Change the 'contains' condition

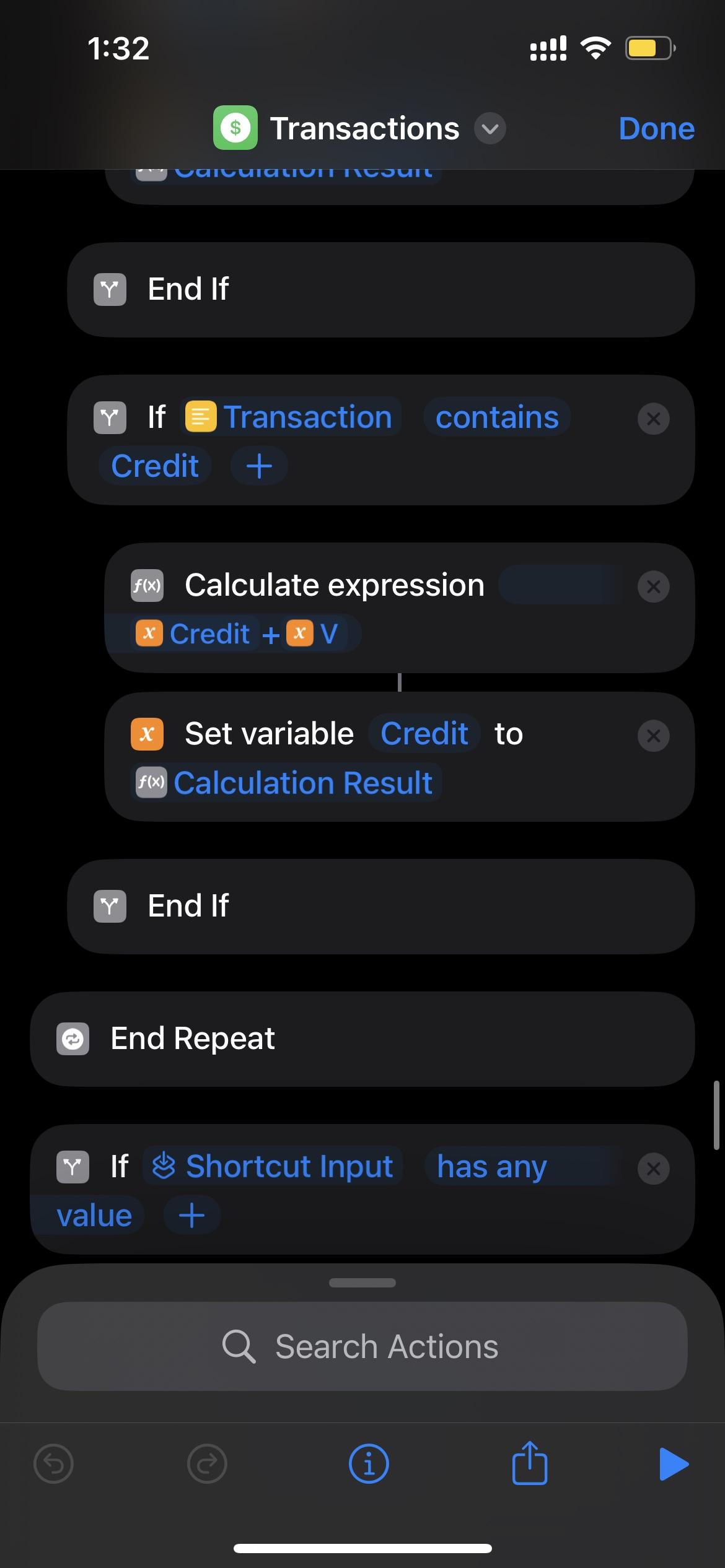[x=496, y=417]
